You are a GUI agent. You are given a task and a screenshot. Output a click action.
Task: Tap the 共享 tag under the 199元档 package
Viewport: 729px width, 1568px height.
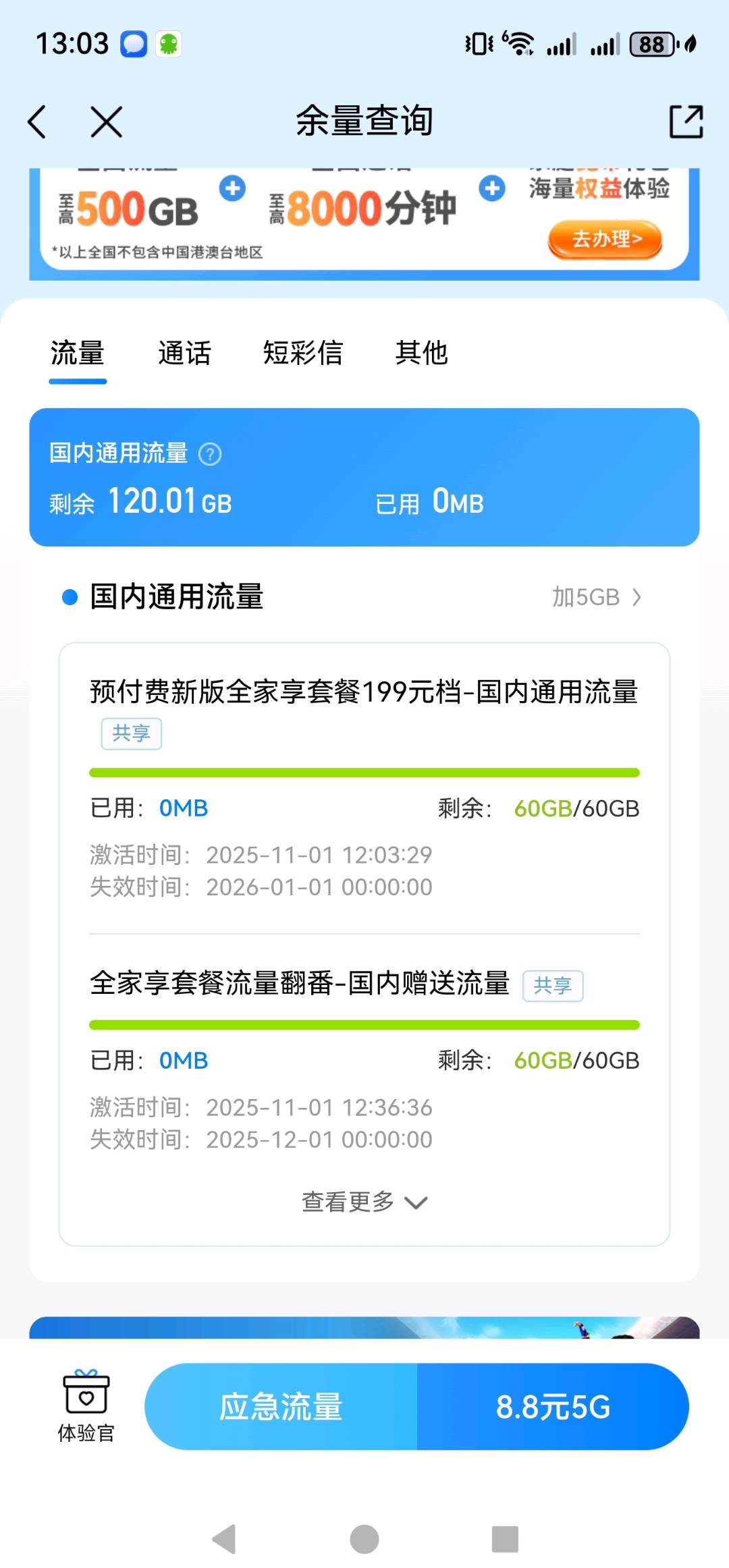coord(132,733)
